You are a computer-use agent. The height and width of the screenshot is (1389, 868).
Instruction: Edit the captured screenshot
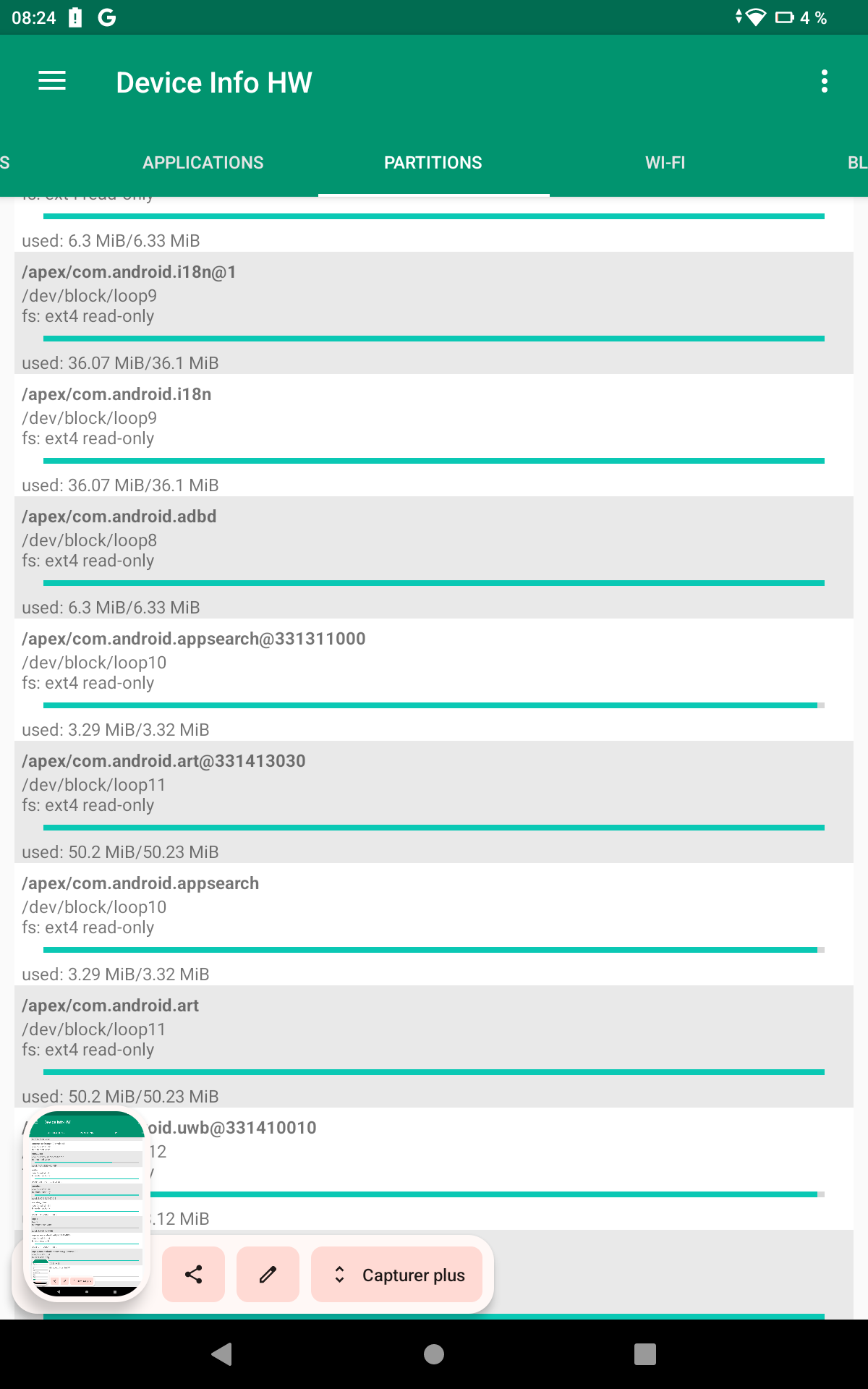point(268,1275)
